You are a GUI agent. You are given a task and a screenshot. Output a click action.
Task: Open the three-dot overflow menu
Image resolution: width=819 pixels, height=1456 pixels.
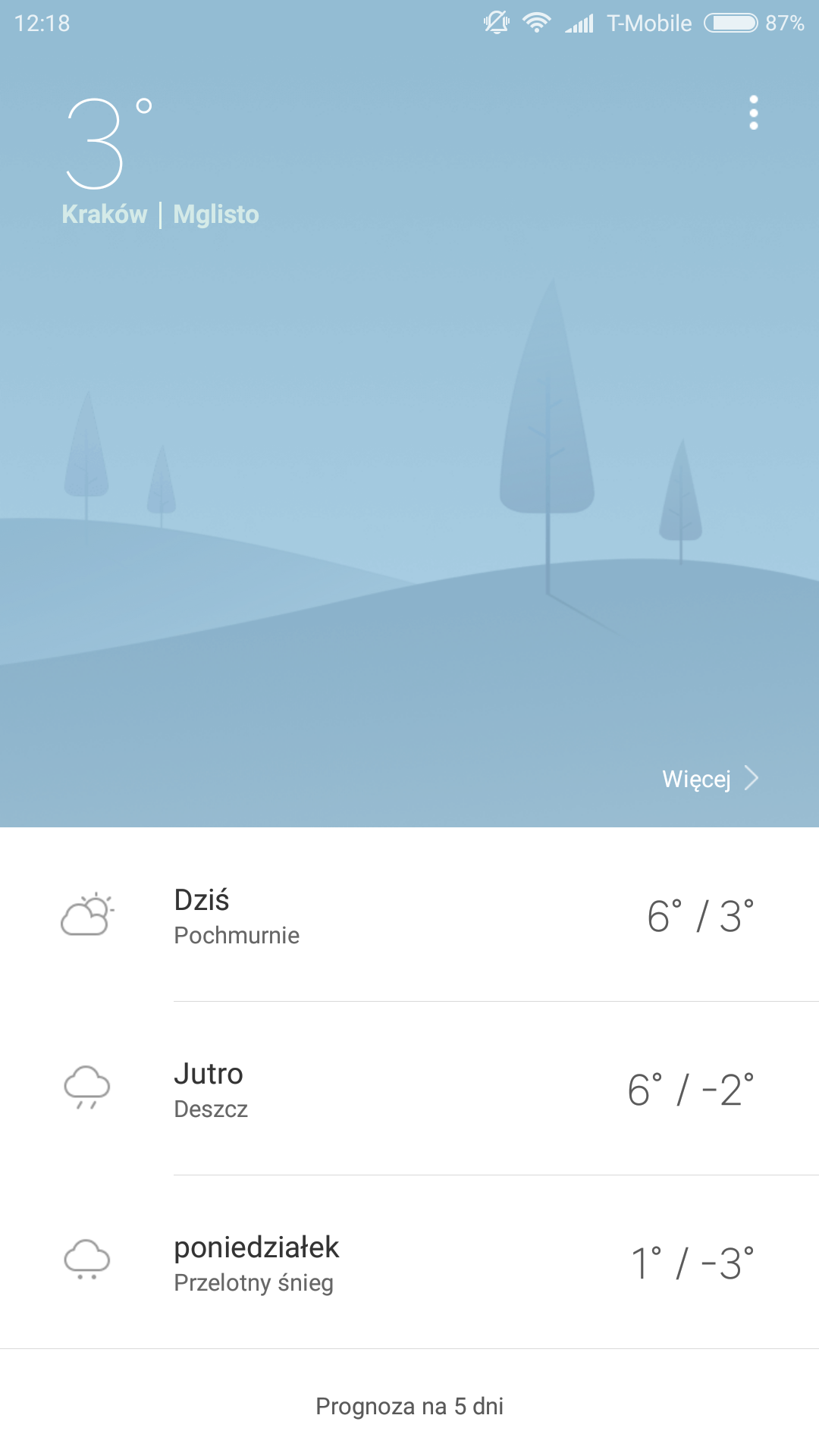(753, 113)
